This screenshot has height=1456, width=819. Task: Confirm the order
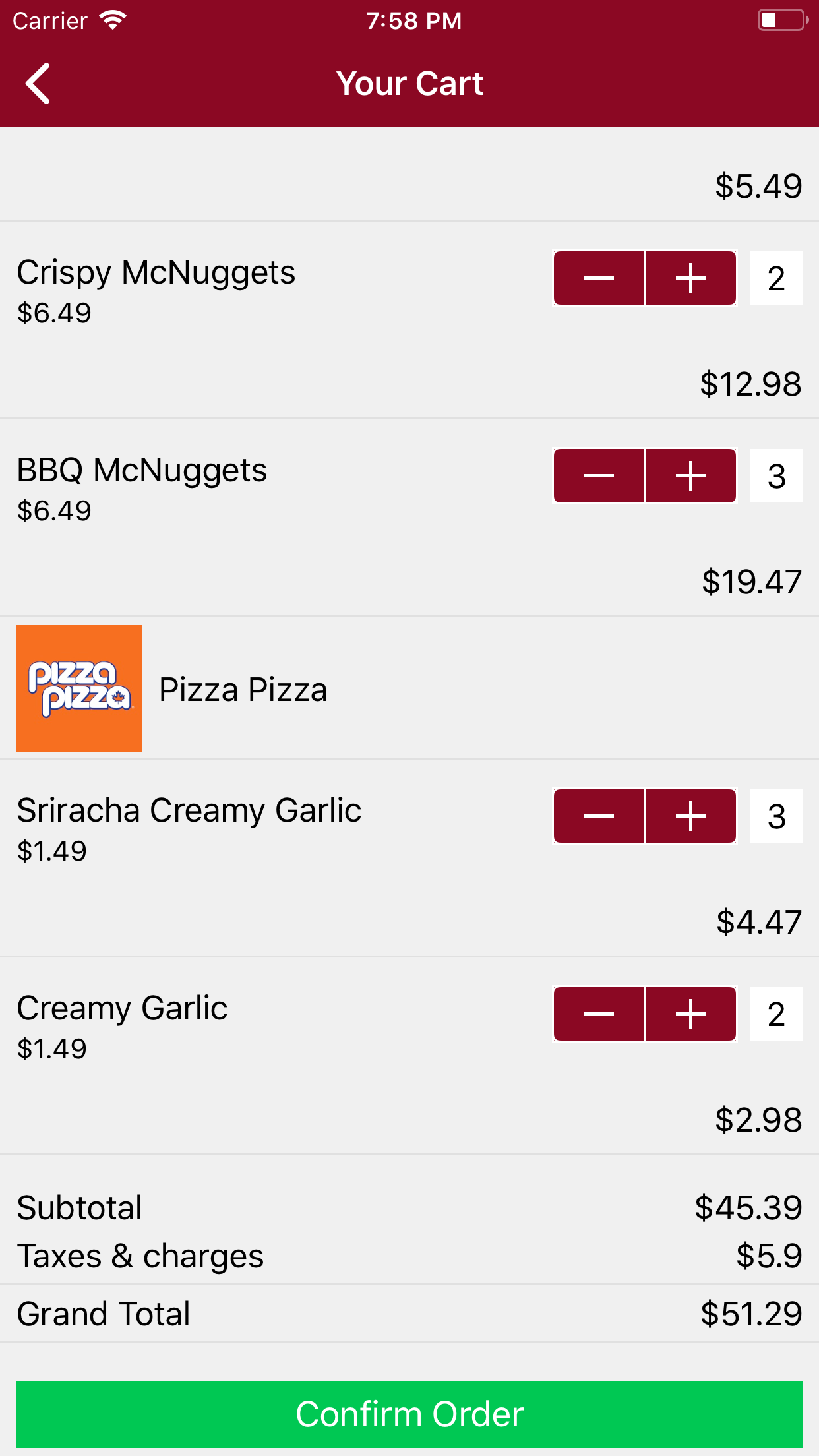409,1414
